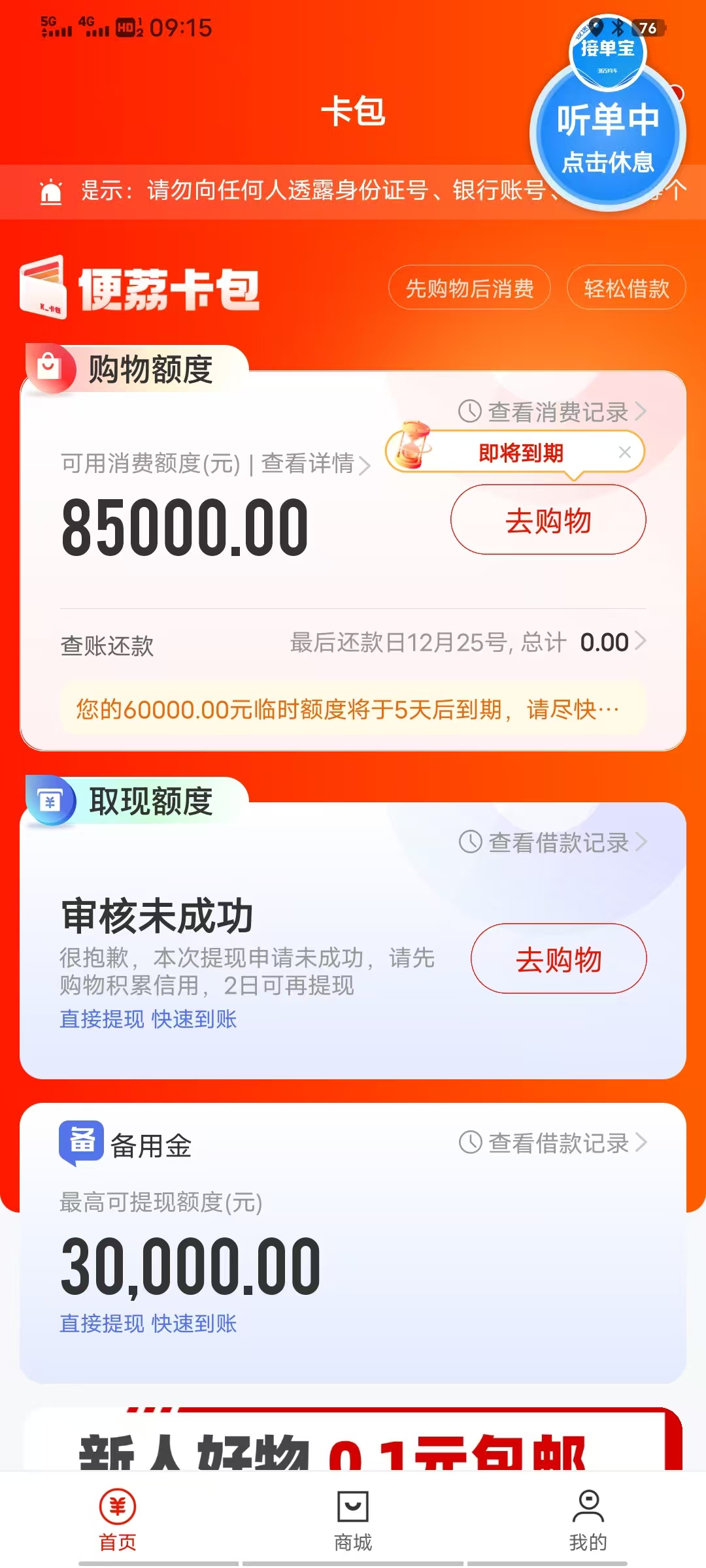Open 查看详情 for available spending credit

coord(315,464)
